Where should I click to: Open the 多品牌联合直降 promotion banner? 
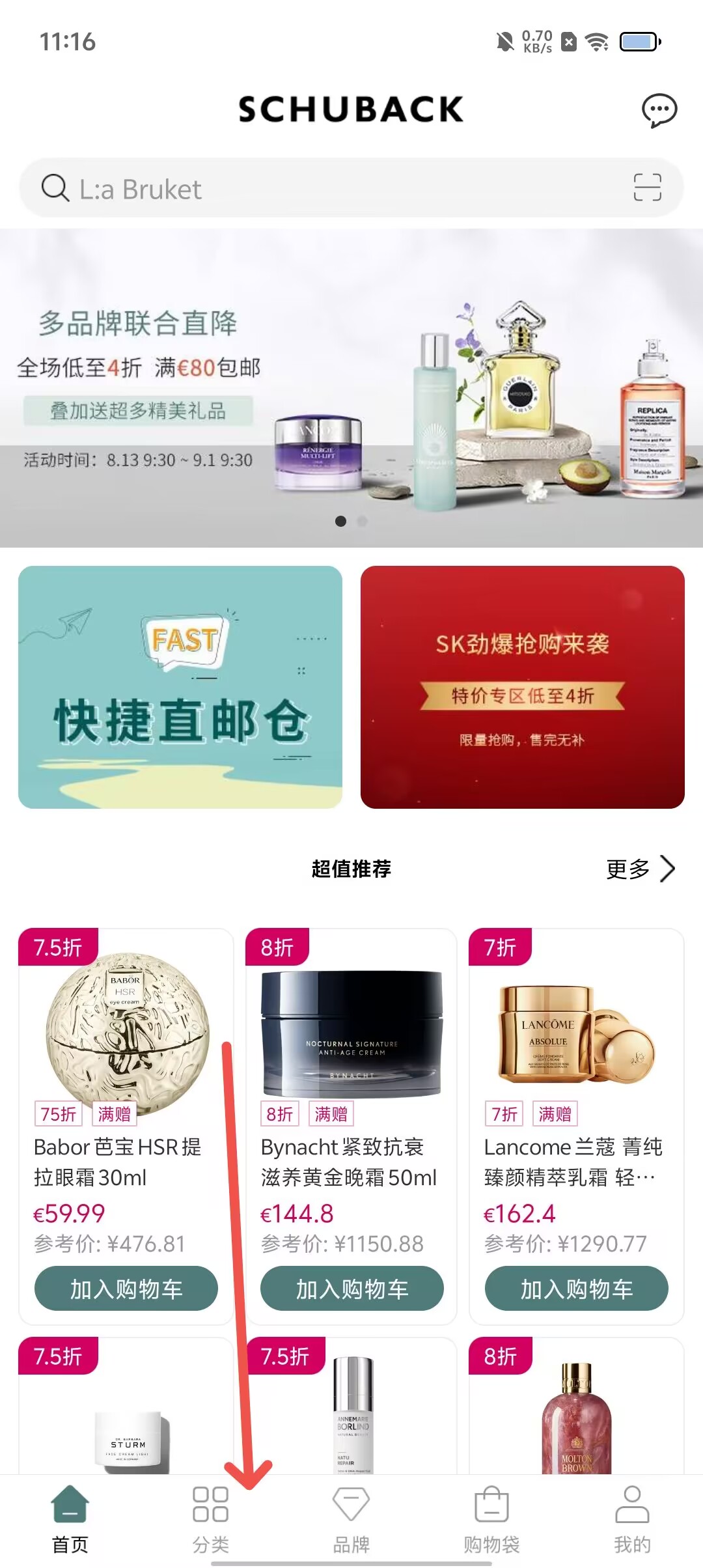[351, 387]
